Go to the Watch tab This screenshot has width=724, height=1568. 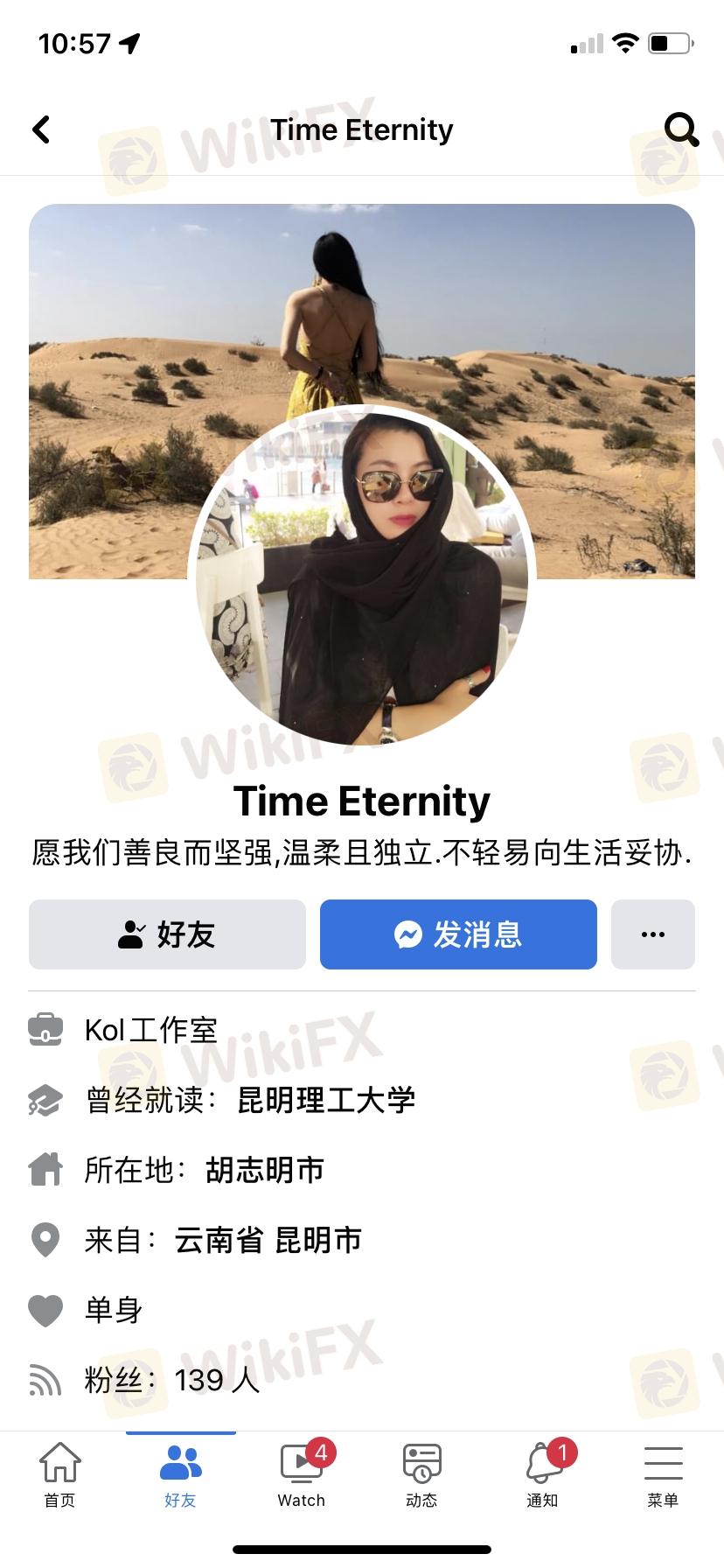(302, 1475)
